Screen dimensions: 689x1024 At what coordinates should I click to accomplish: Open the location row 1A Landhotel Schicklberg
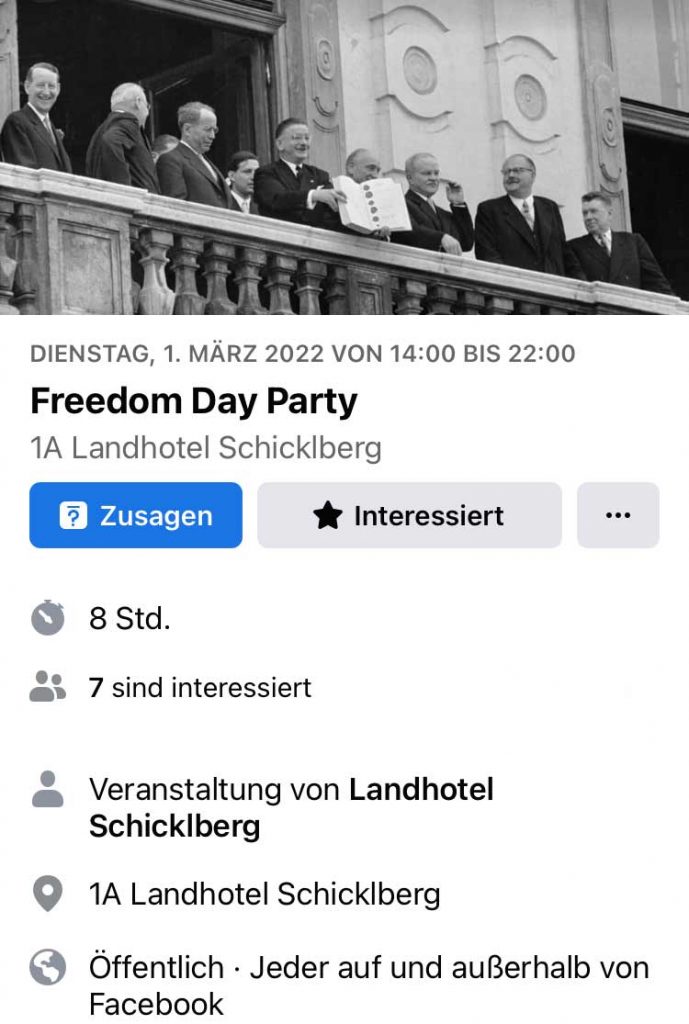coord(265,893)
